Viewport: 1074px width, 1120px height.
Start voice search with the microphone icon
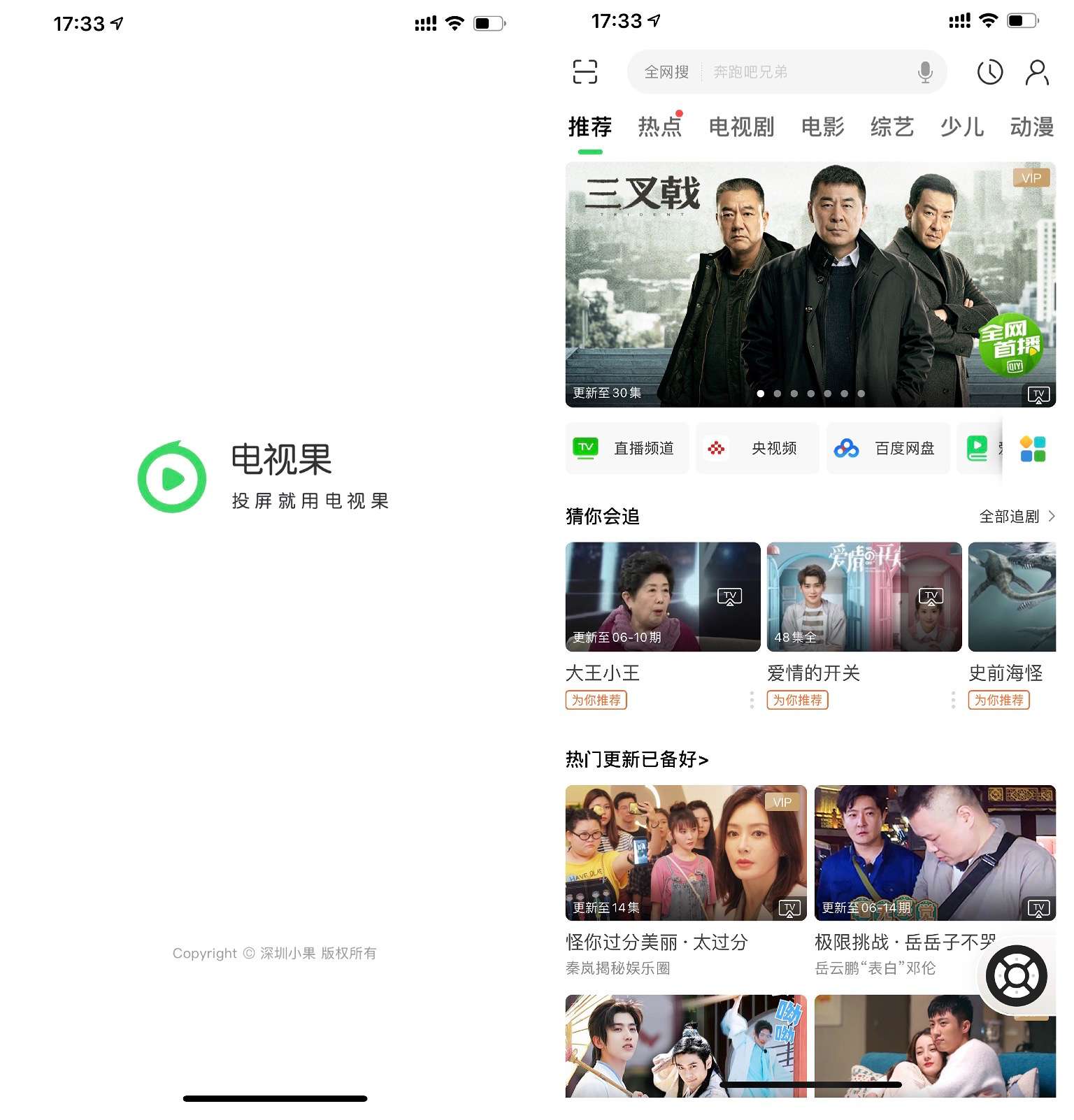925,72
